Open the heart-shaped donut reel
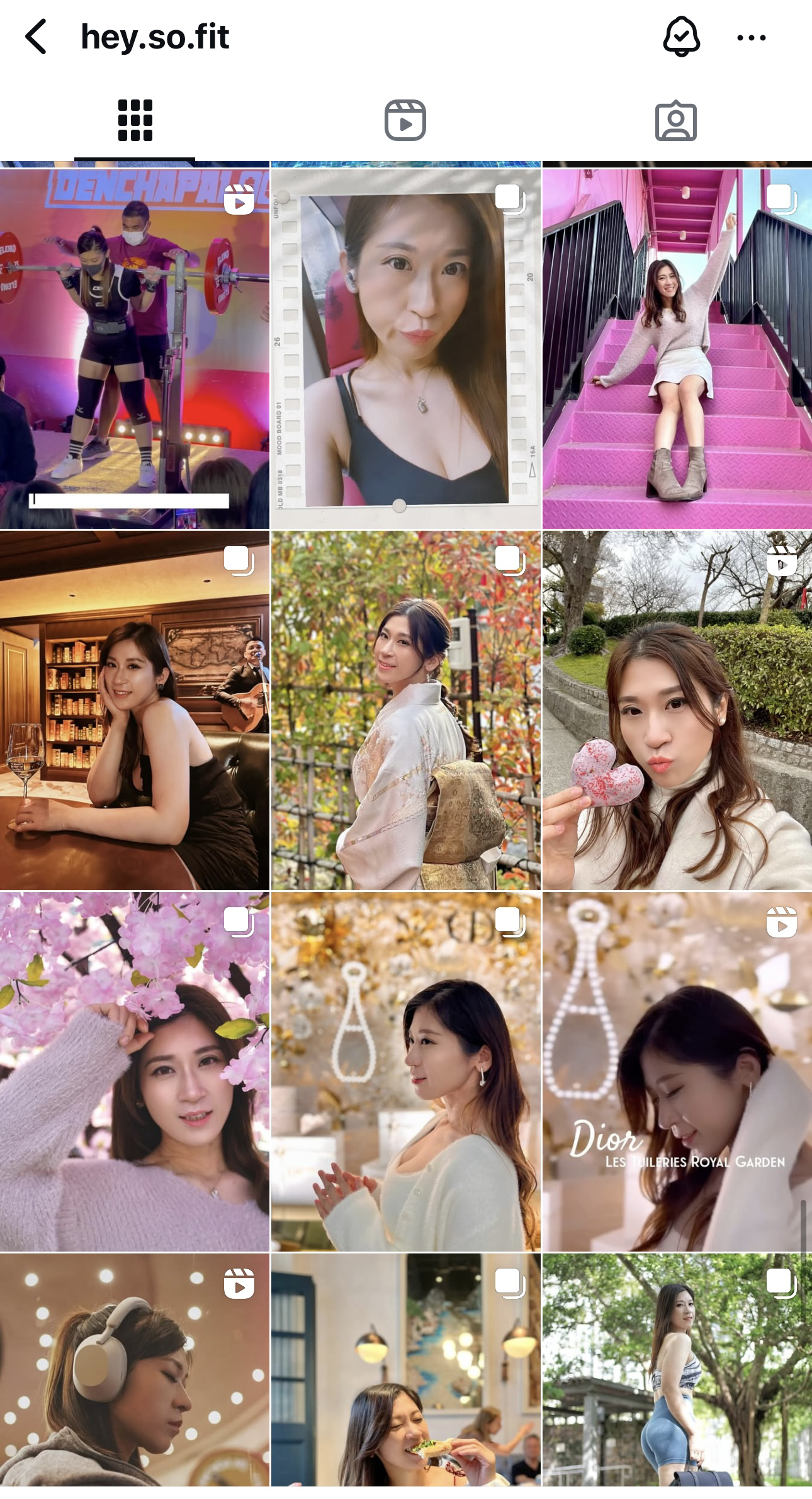Screen dimensions: 812x1499 [677, 710]
